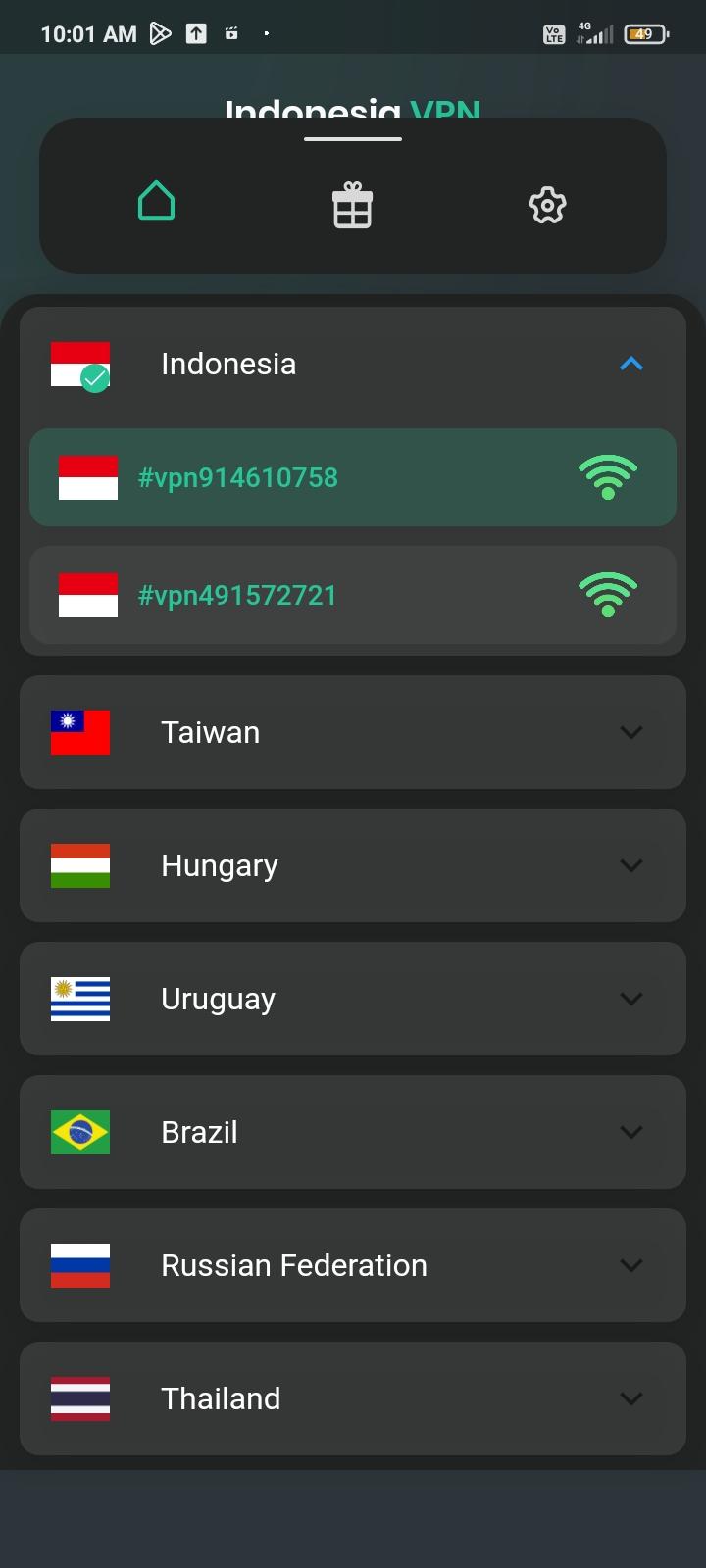Expand the Hungary server list

click(x=353, y=865)
